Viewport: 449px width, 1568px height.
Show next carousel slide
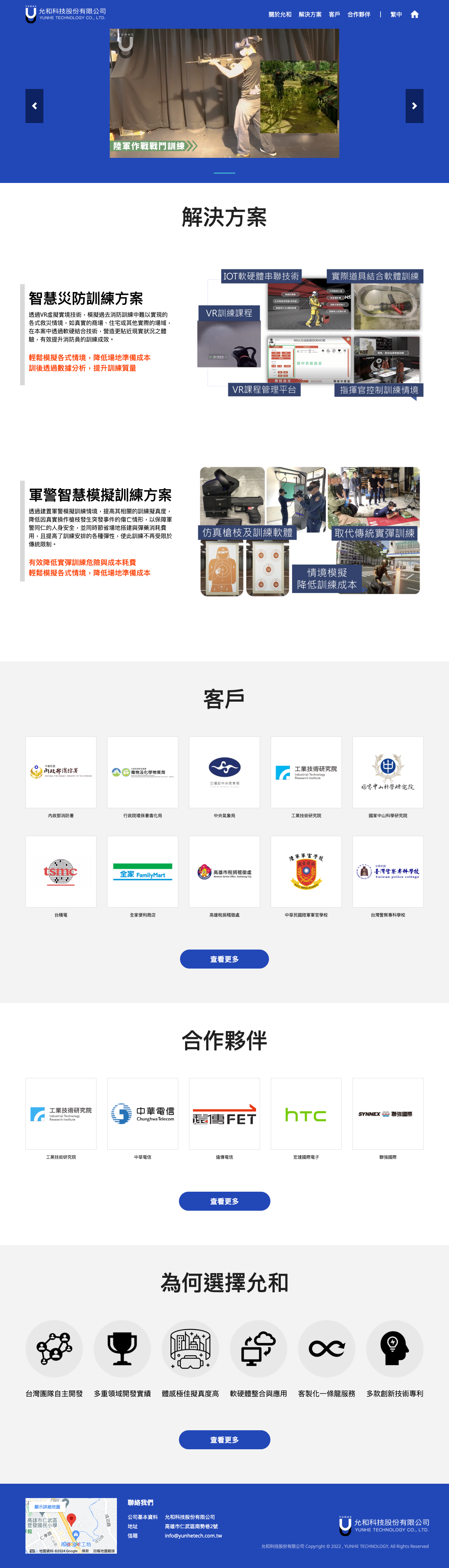414,106
